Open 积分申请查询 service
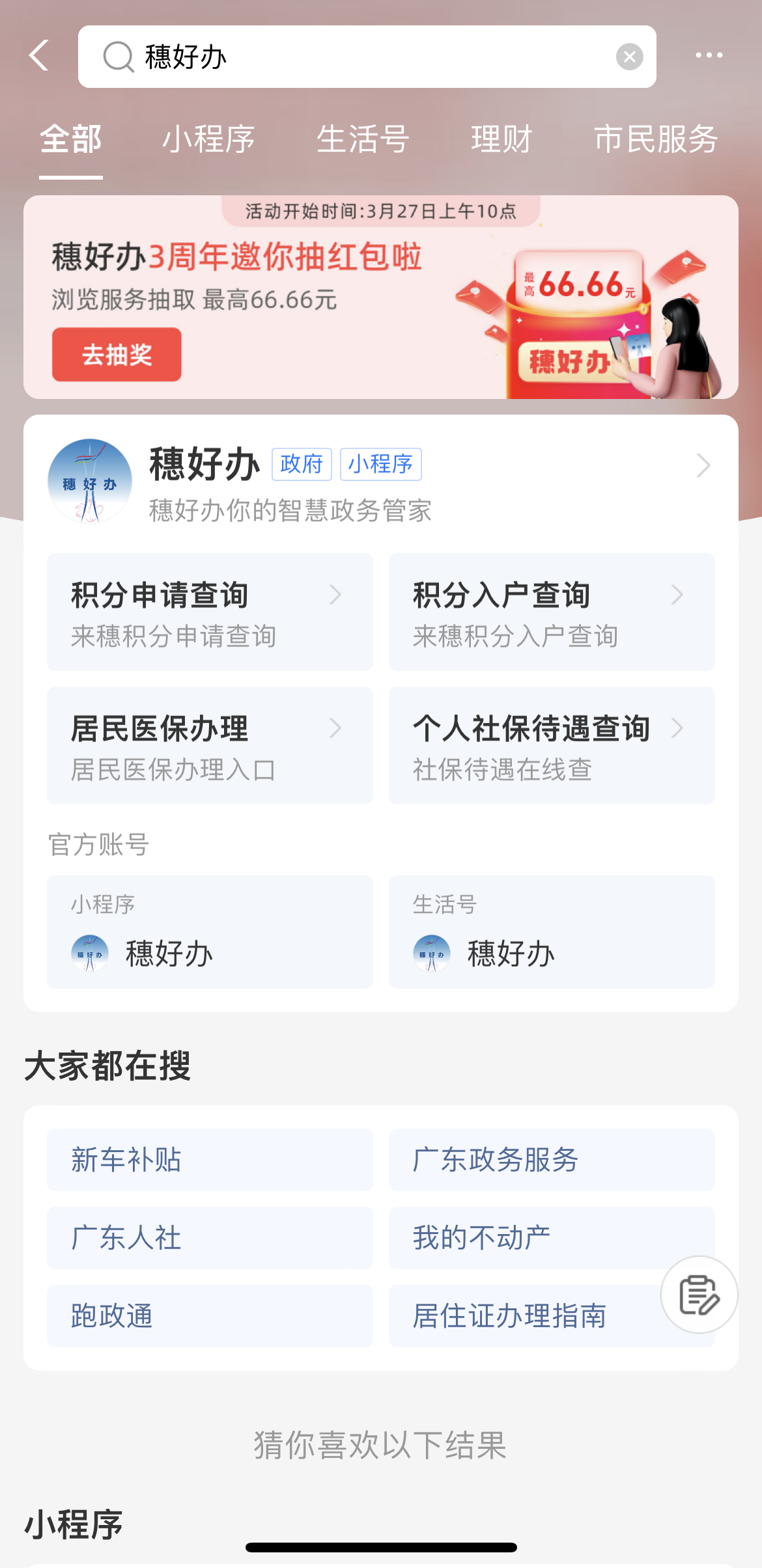The height and width of the screenshot is (1568, 762). point(210,612)
